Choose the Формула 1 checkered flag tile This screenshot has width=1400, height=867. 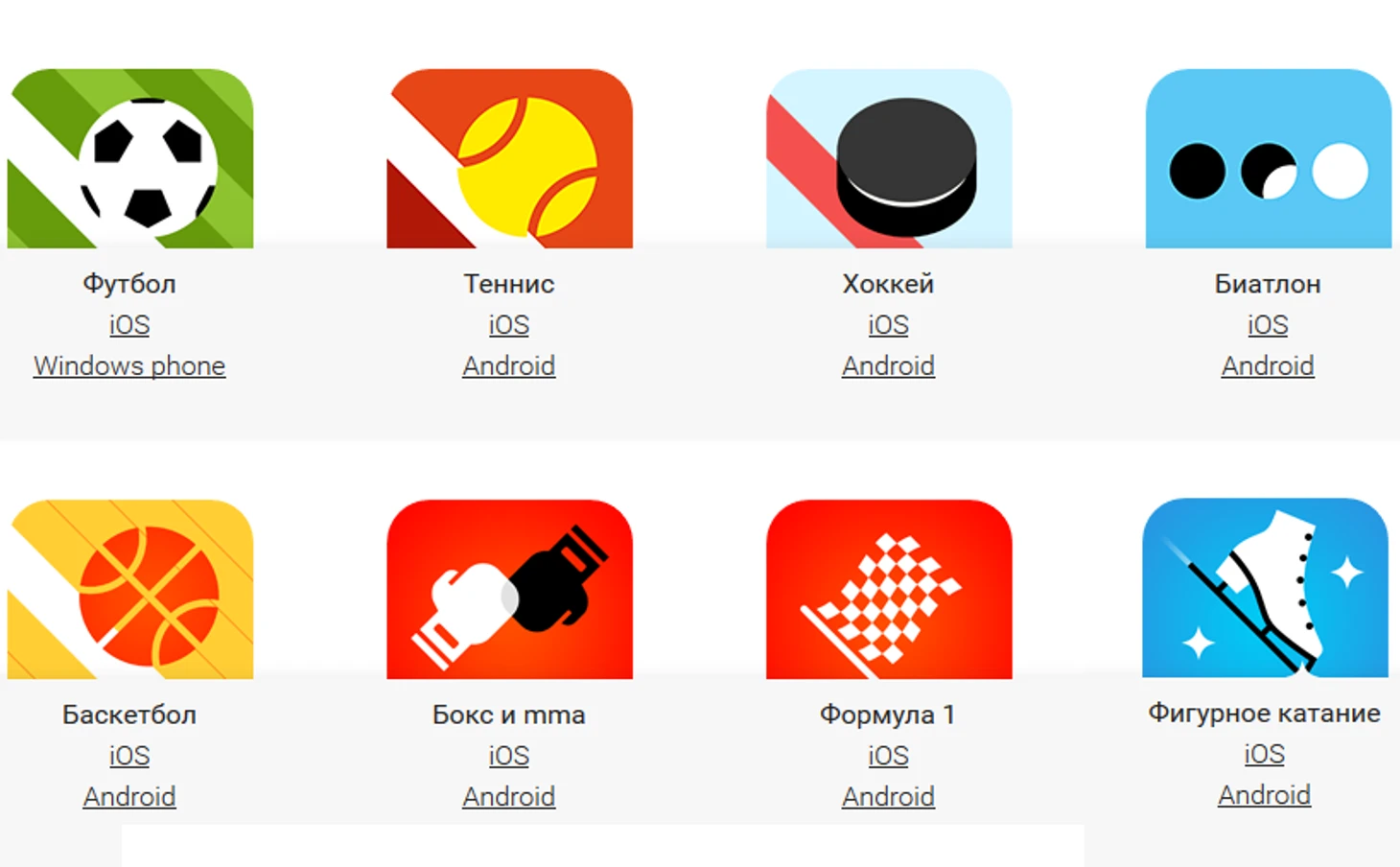(889, 590)
